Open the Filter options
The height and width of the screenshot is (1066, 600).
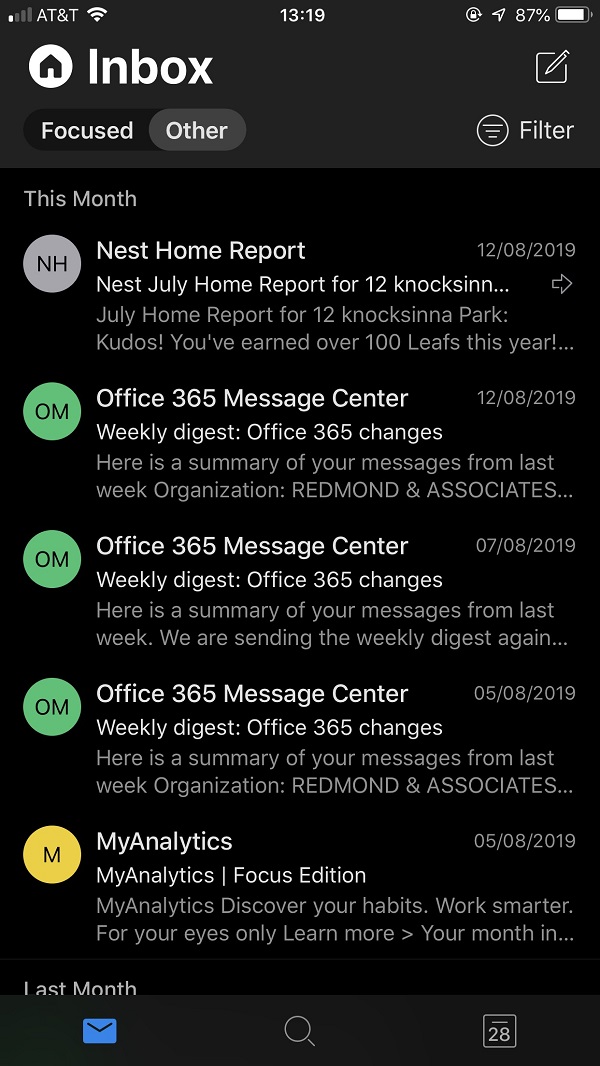525,130
